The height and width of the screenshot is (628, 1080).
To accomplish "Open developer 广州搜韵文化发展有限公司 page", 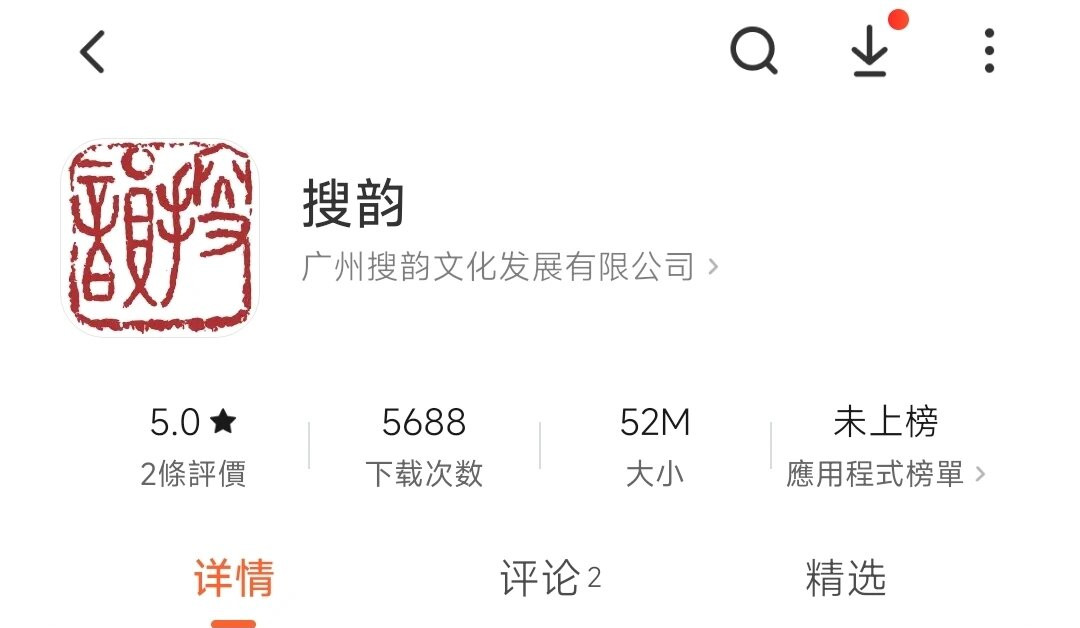I will coord(509,267).
